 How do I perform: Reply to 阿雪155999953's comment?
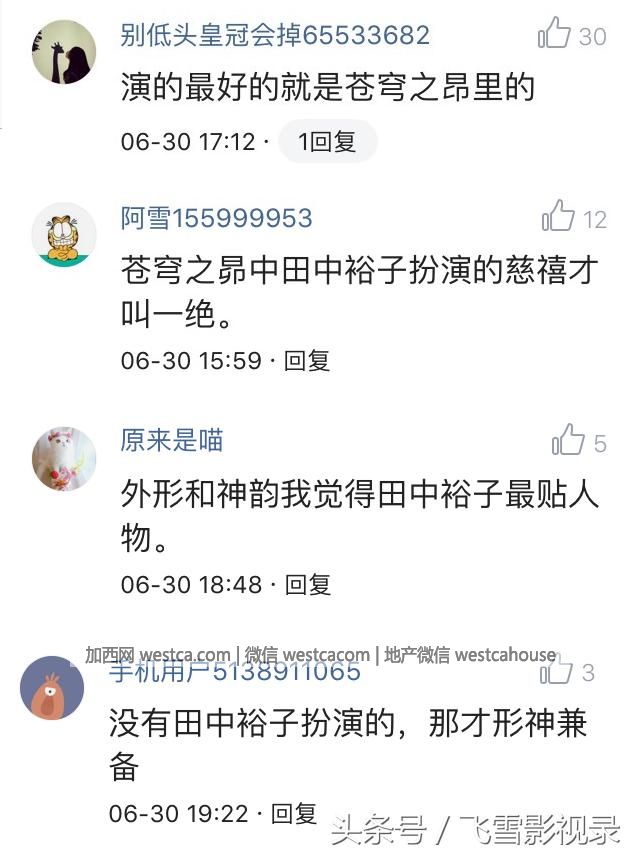pos(307,361)
